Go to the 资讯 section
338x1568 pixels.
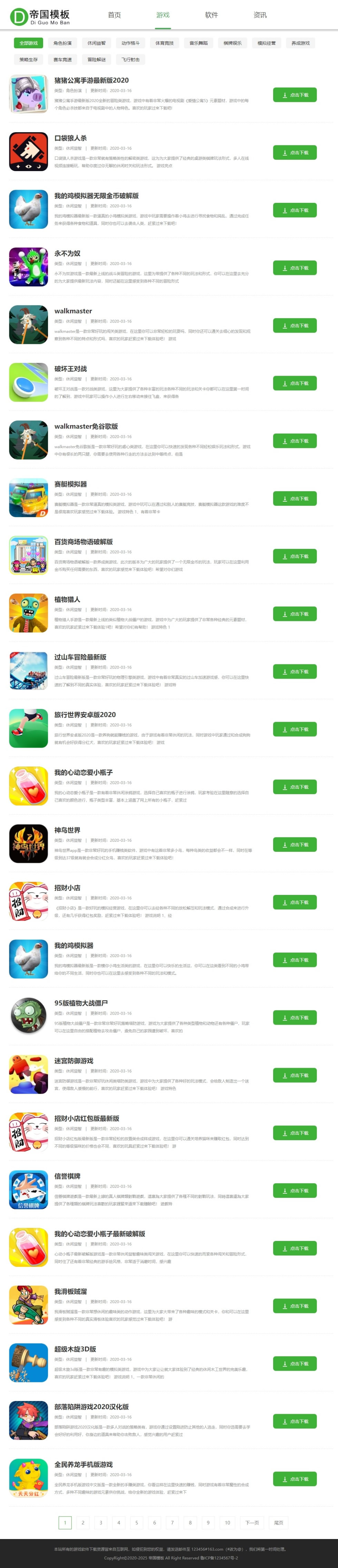click(x=260, y=15)
